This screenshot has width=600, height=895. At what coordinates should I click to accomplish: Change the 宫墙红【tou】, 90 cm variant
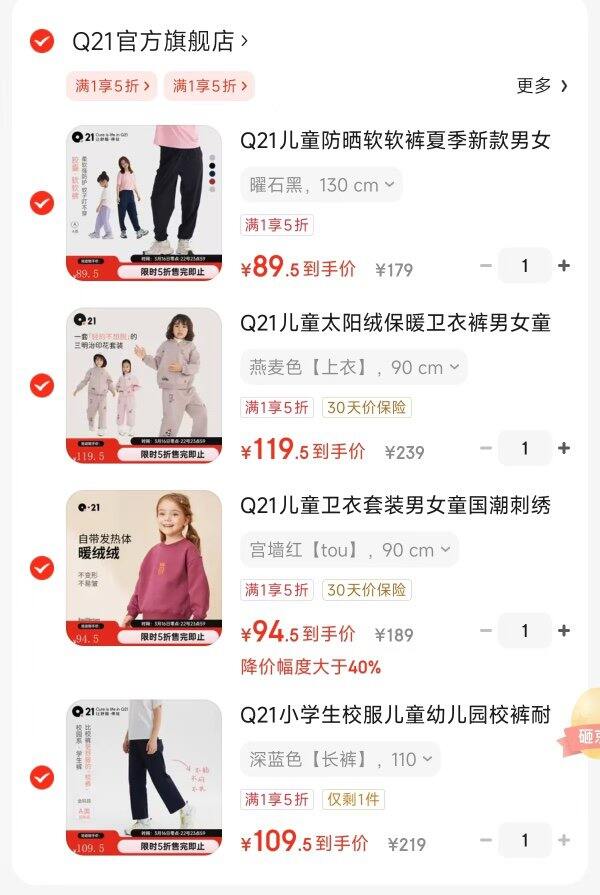pyautogui.click(x=349, y=550)
